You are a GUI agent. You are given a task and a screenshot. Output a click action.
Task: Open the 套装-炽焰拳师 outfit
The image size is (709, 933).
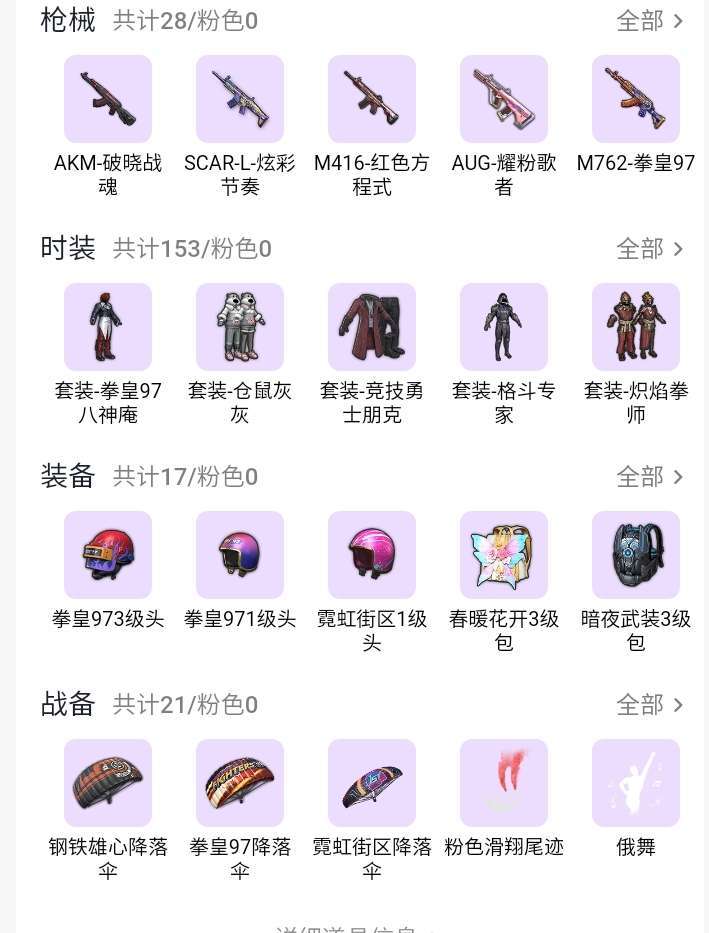tap(636, 327)
